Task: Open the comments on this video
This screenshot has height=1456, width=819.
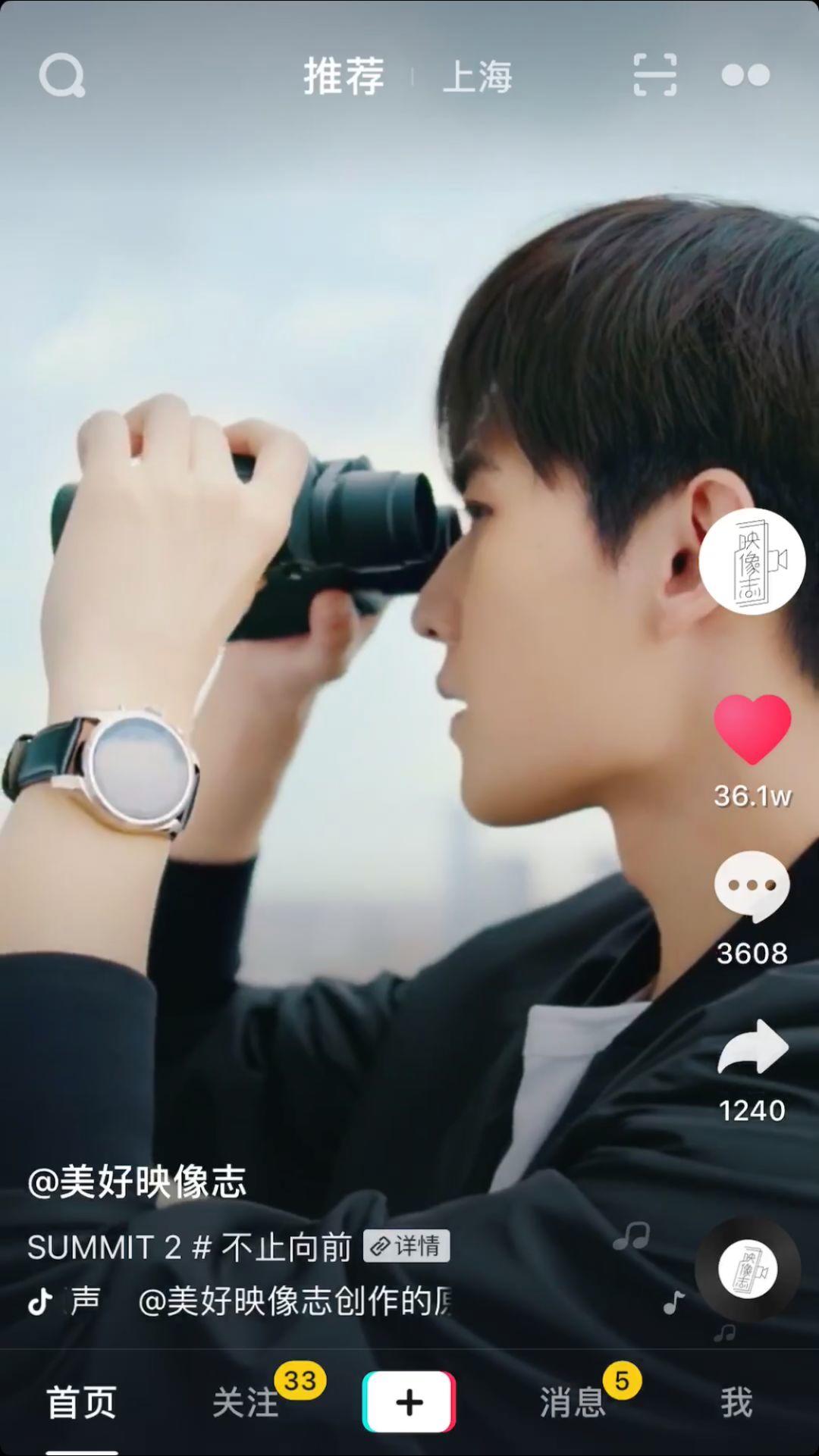Action: (752, 886)
